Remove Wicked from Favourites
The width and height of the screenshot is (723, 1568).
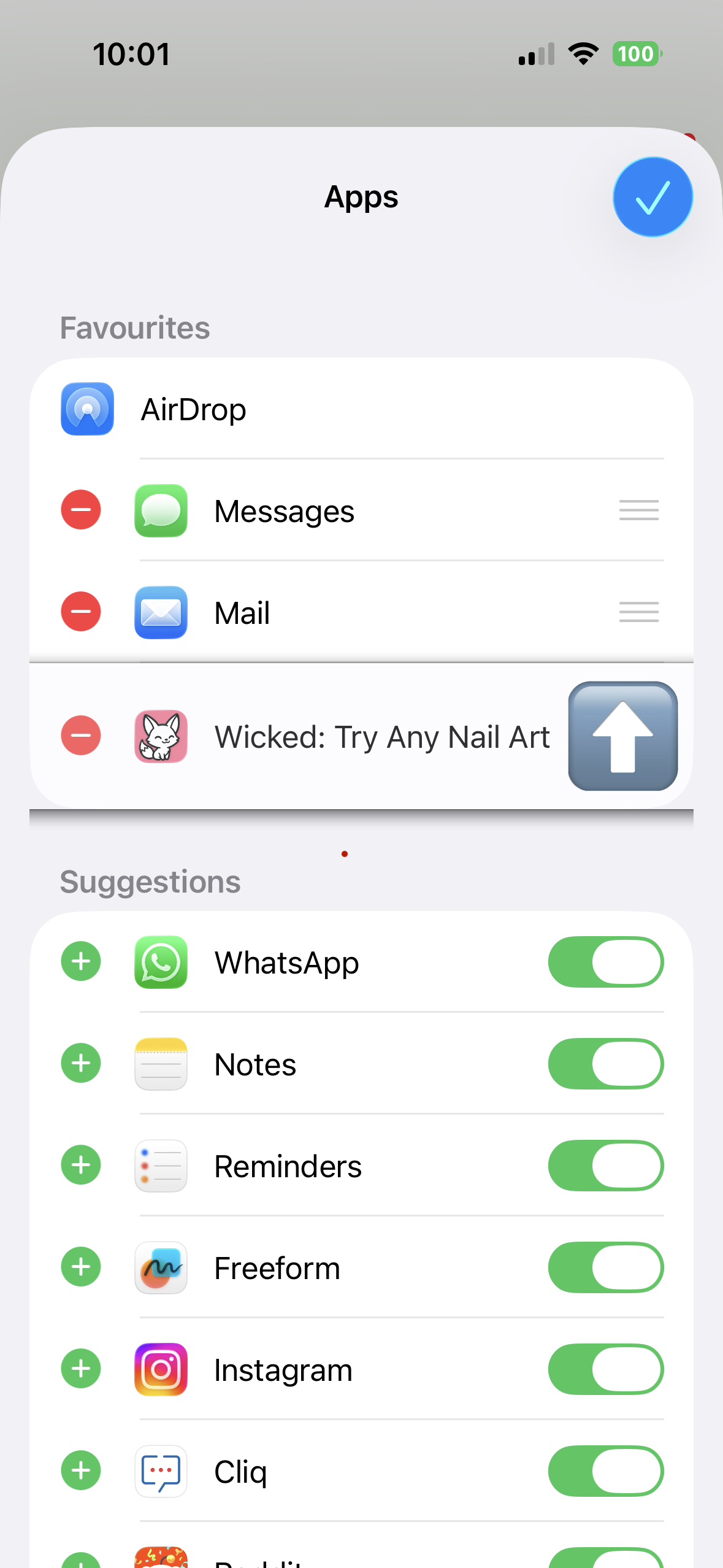(80, 736)
